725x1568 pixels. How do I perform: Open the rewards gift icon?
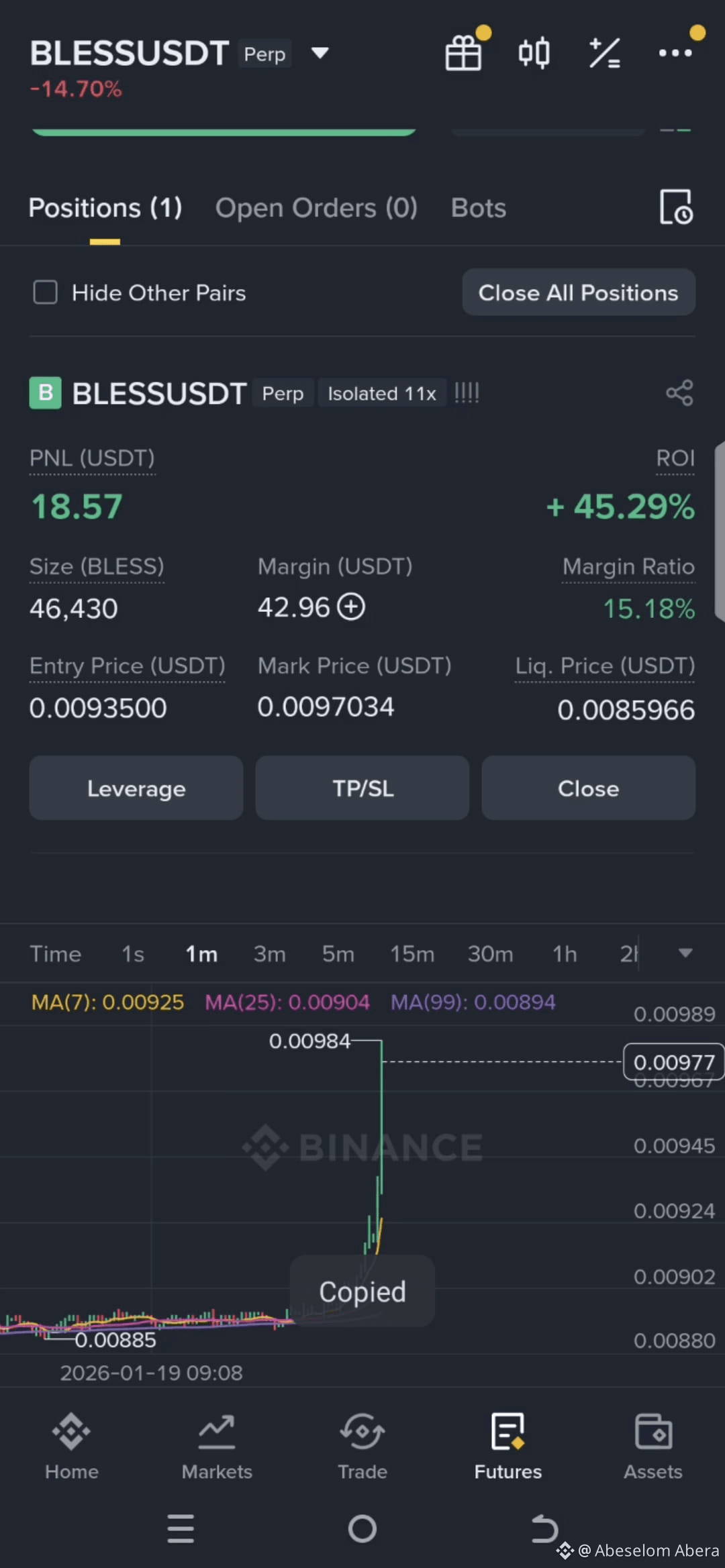(464, 53)
